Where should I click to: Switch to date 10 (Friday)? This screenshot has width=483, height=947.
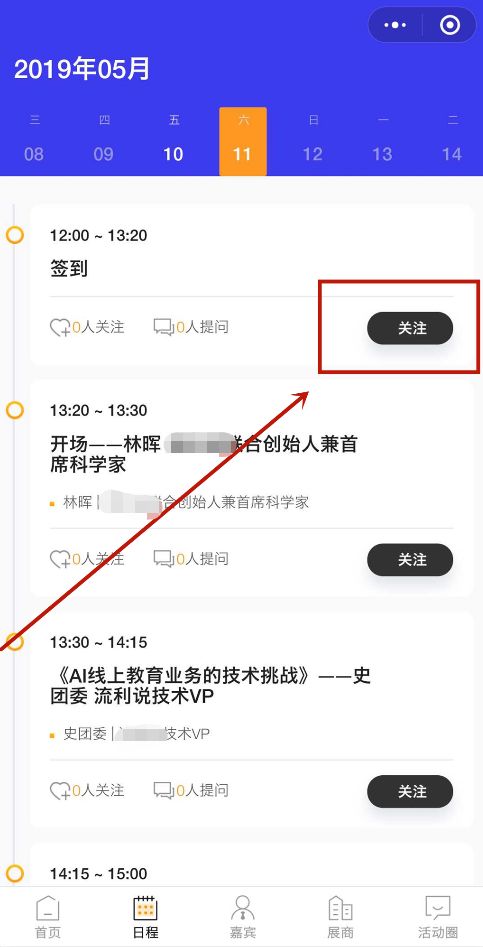[173, 141]
